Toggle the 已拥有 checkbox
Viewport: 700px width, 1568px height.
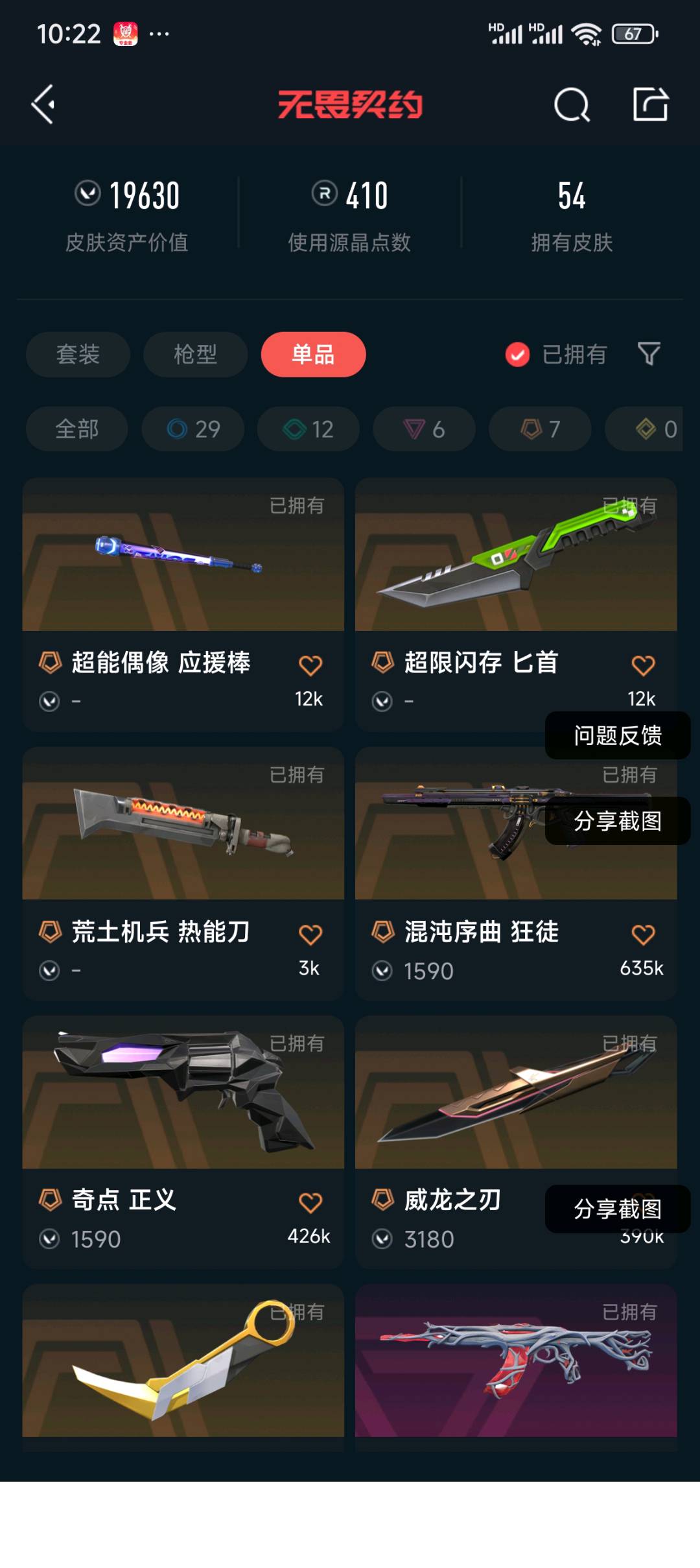click(517, 355)
